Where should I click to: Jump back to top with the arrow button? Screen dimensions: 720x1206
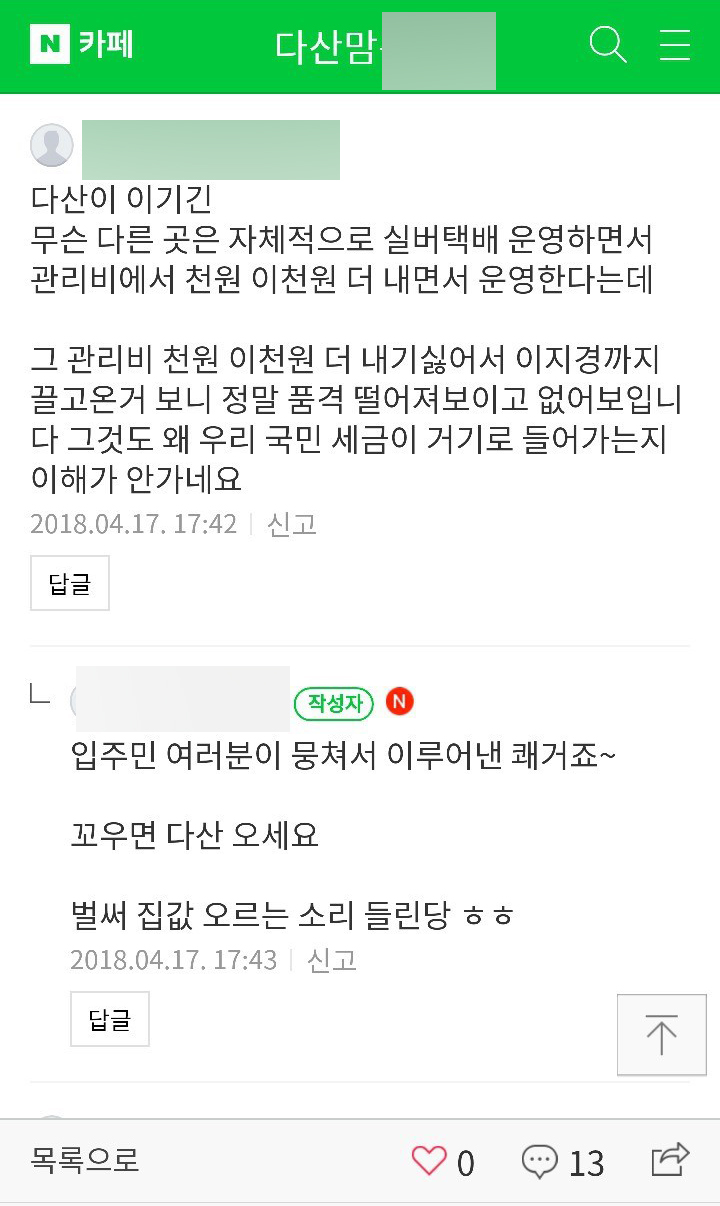click(661, 1034)
